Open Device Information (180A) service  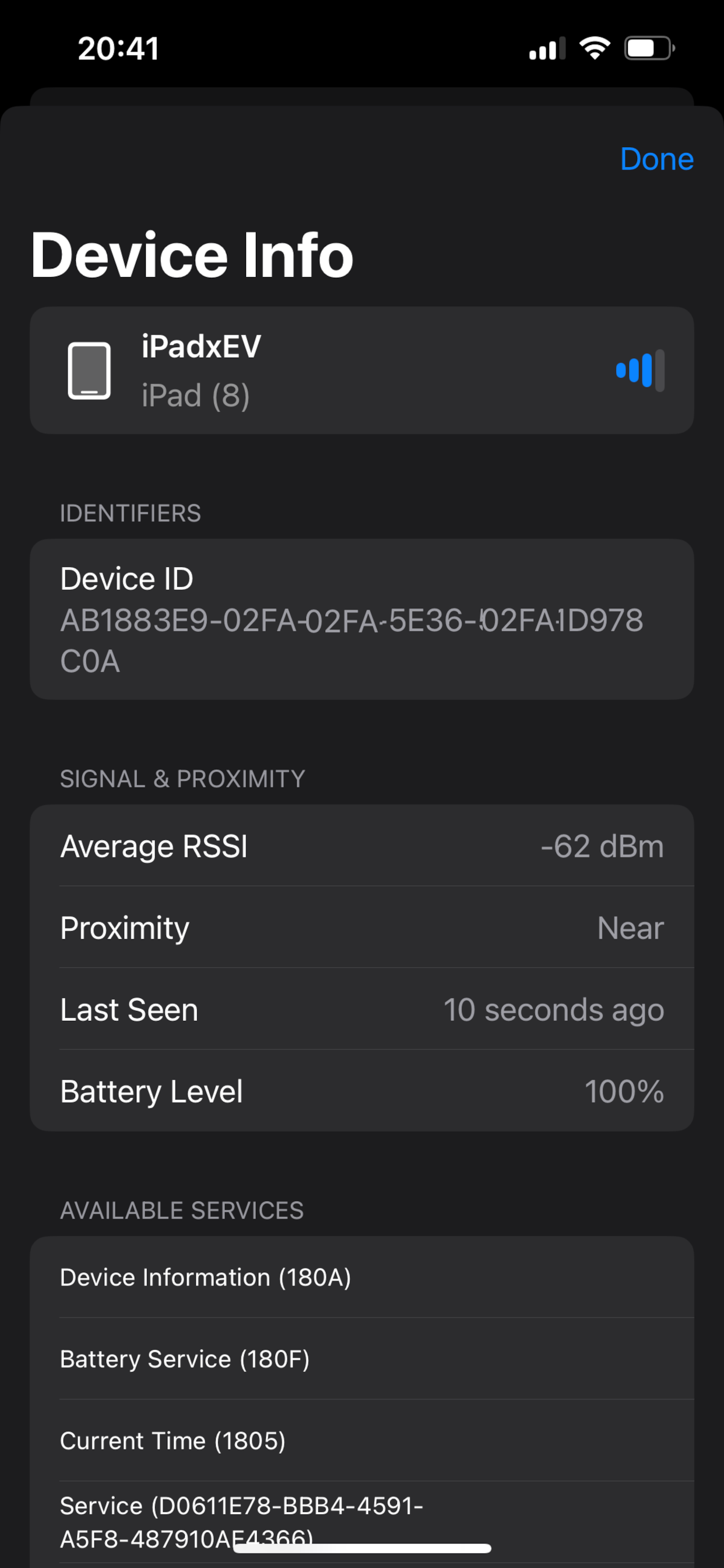click(x=362, y=1277)
